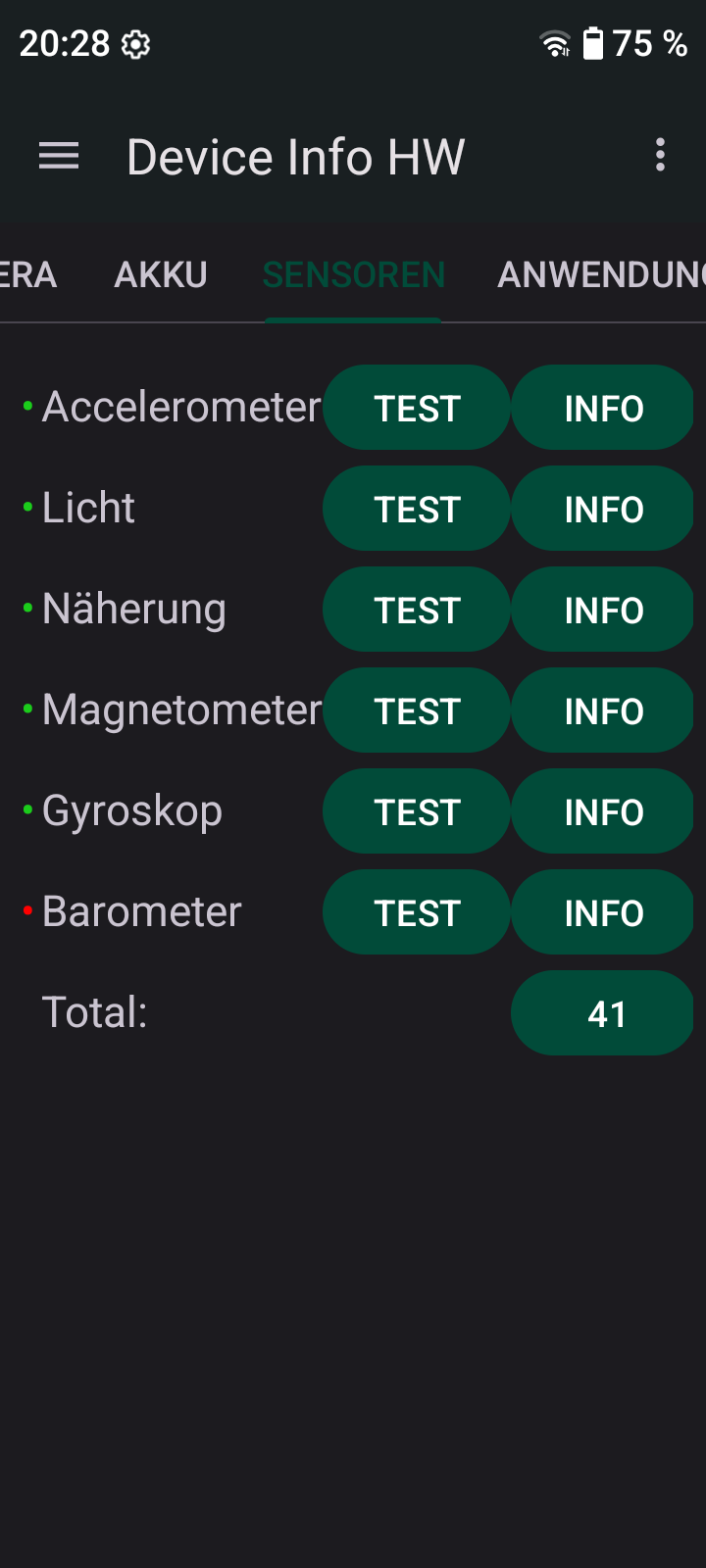Open the navigation drawer menu

[x=59, y=156]
